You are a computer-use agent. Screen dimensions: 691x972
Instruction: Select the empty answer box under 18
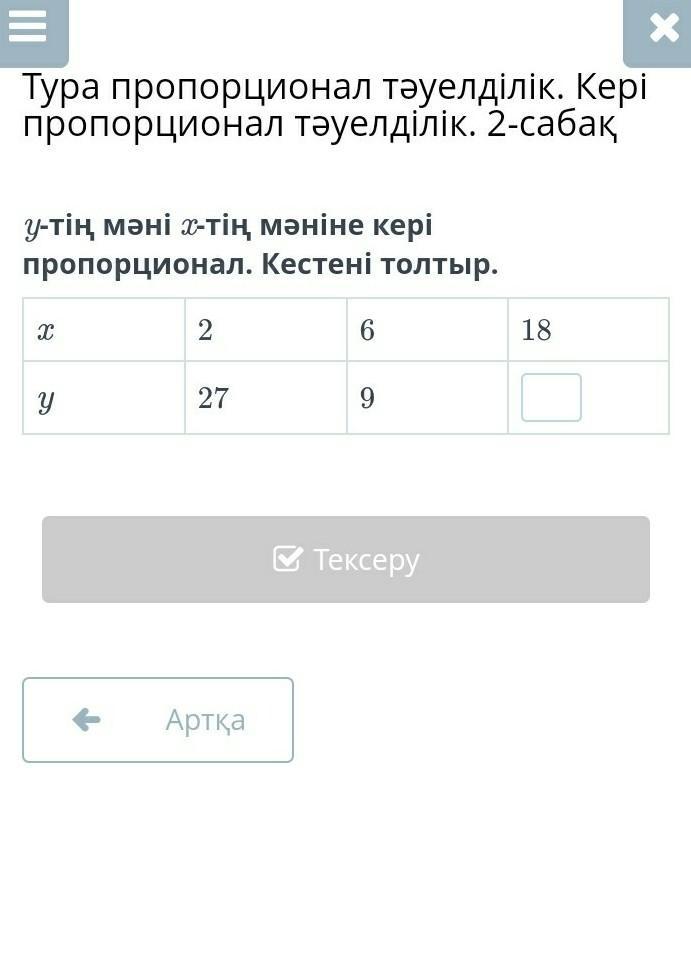[551, 397]
